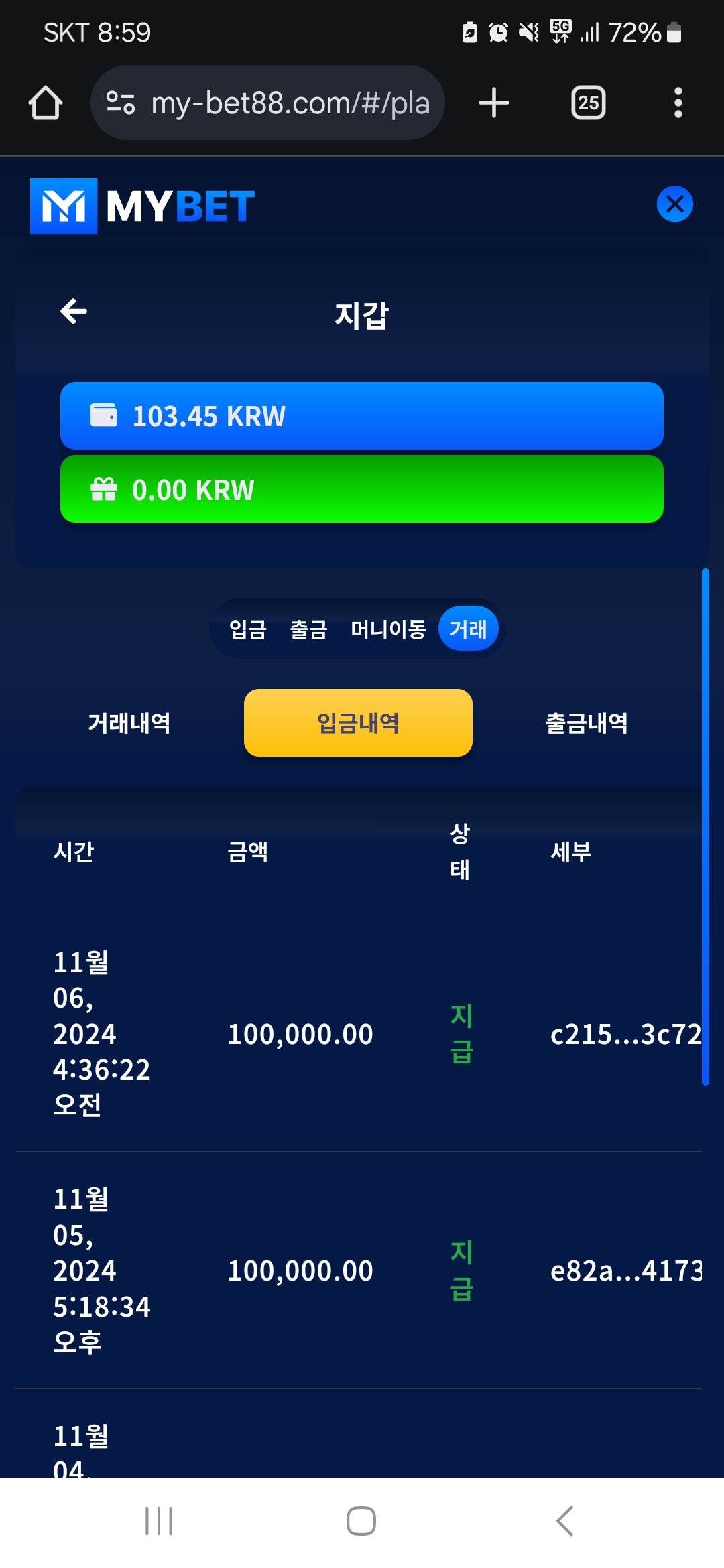Select the 거래 tab
The image size is (724, 1568).
(x=469, y=629)
